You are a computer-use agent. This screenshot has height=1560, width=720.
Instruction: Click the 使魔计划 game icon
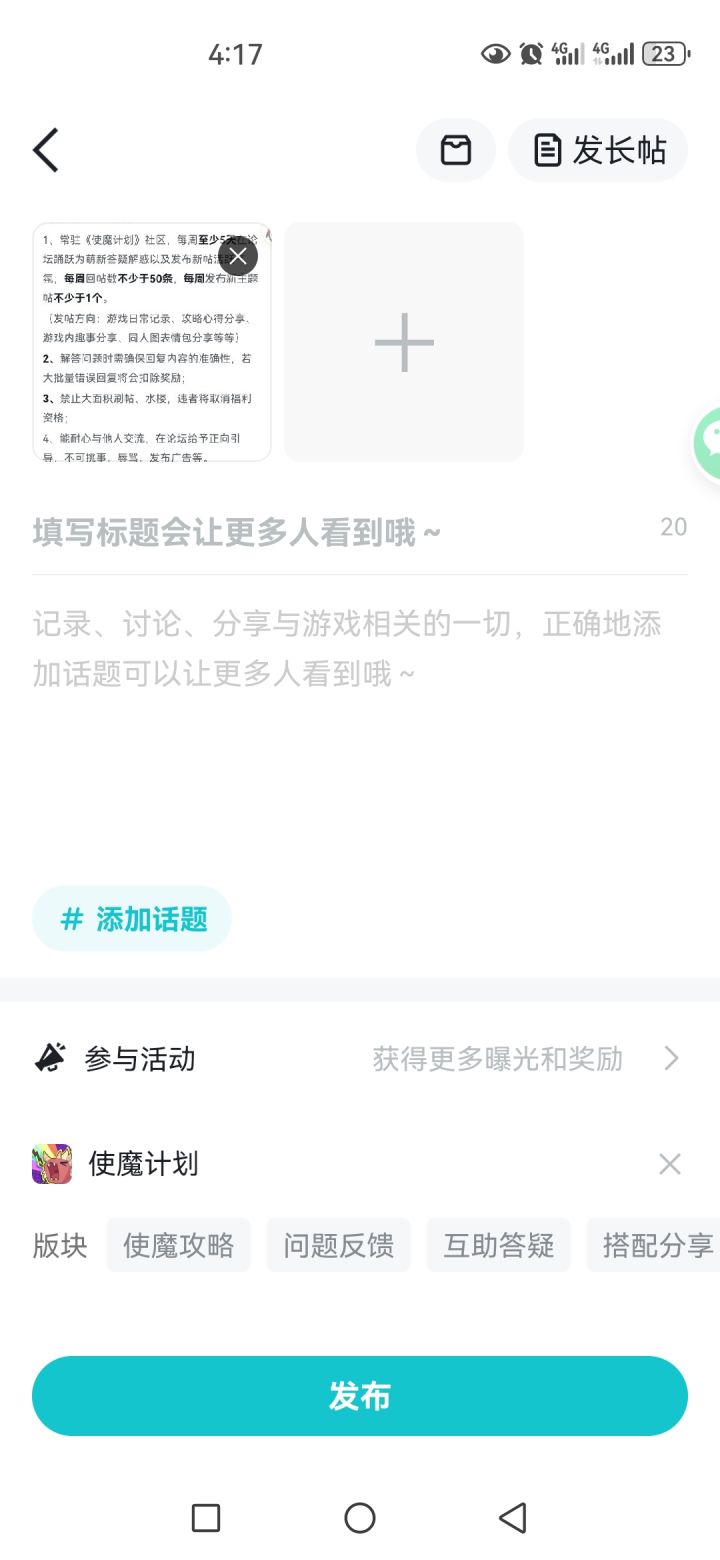(x=52, y=1163)
